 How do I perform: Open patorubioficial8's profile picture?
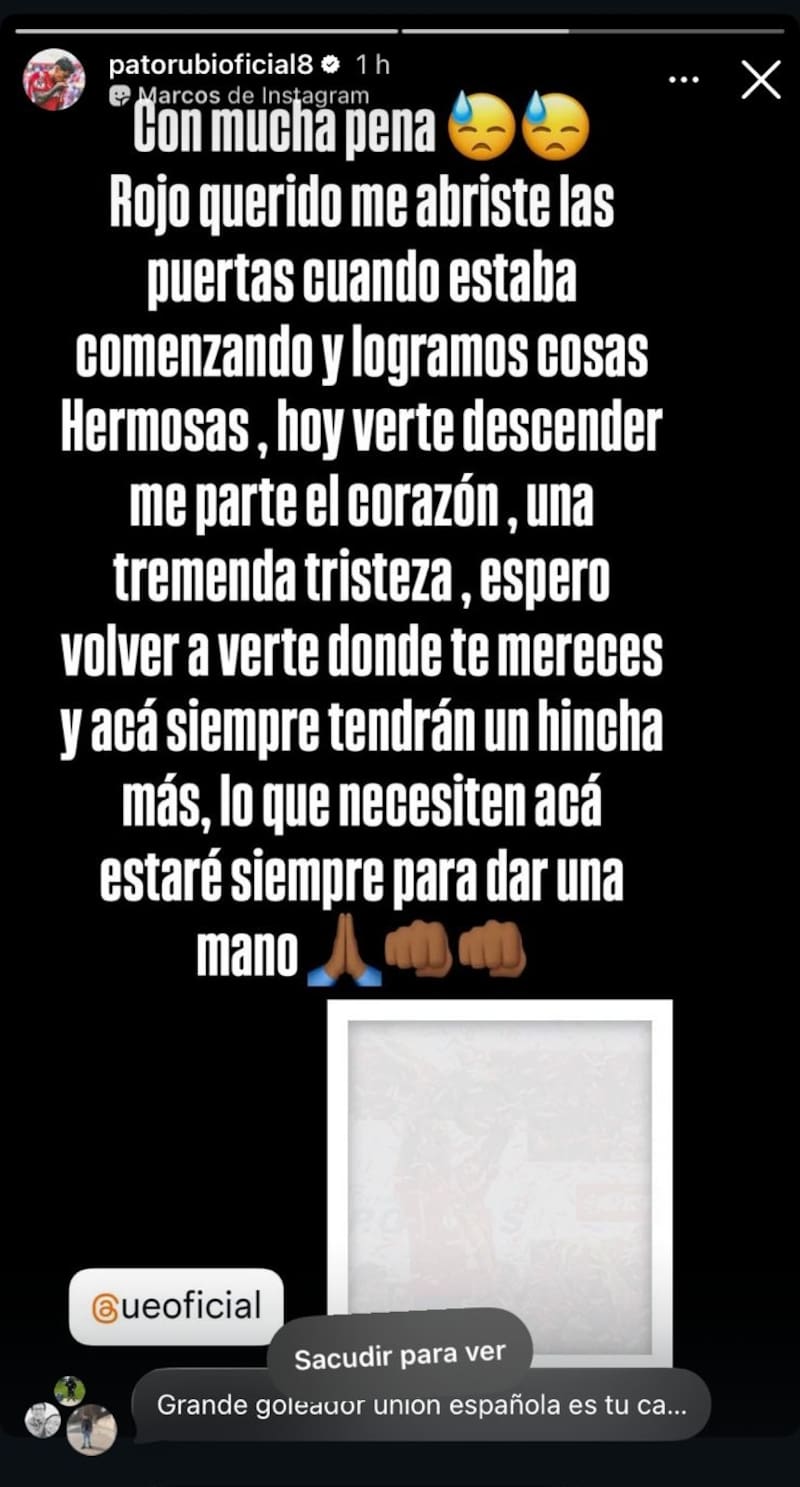pyautogui.click(x=54, y=79)
